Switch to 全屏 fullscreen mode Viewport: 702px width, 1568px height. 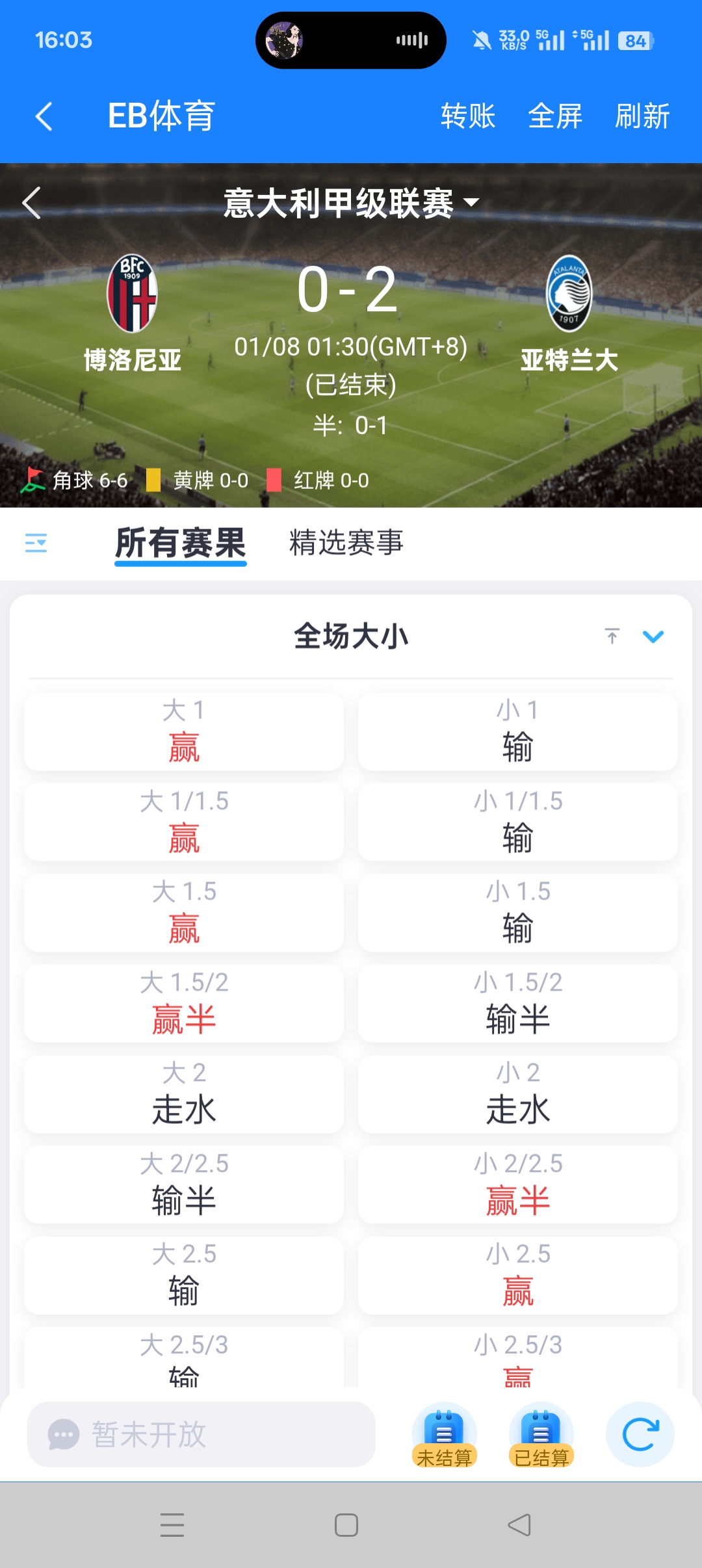coord(555,117)
